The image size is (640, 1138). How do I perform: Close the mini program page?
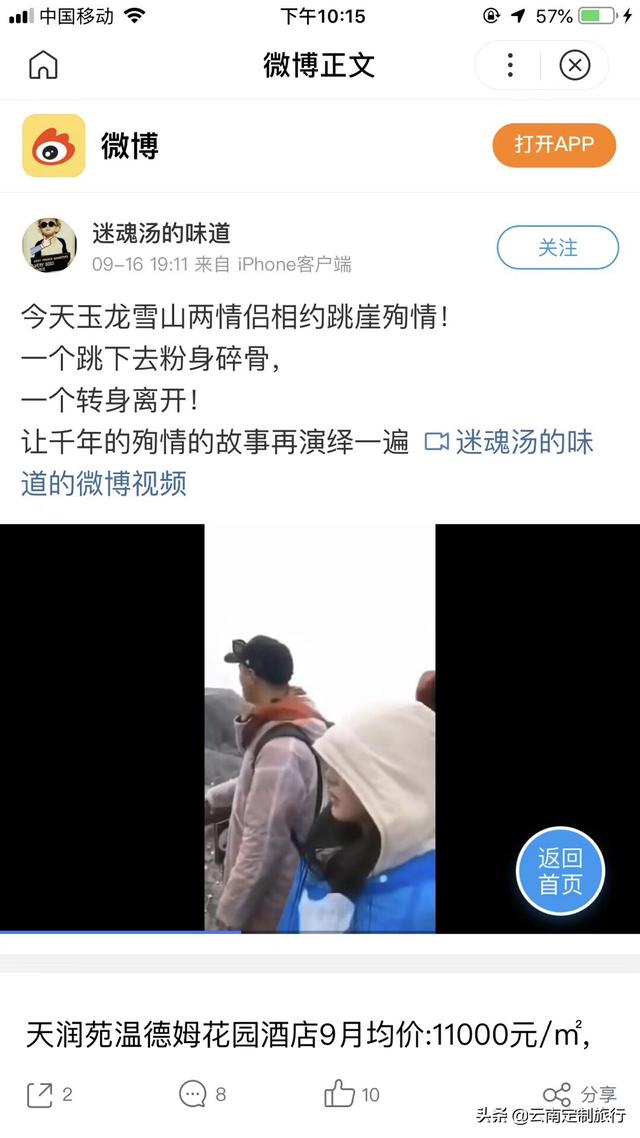click(x=574, y=66)
